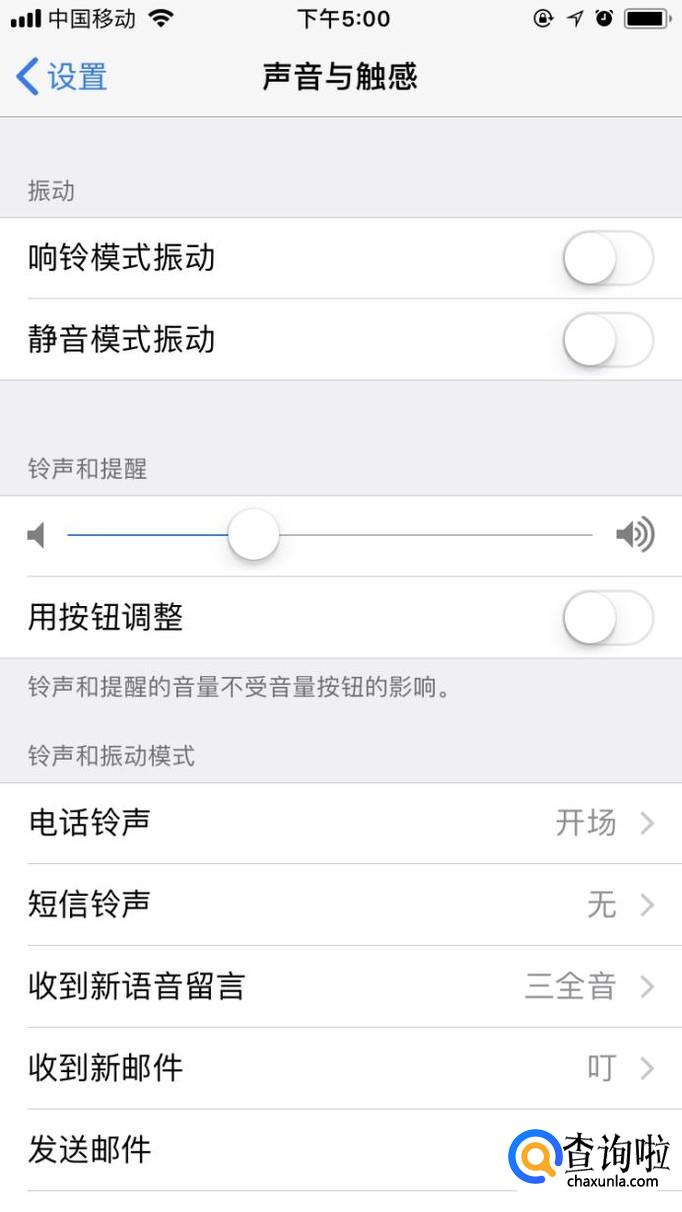This screenshot has width=682, height=1212.
Task: Open 收到新邮件 sound setting
Action: [341, 1068]
